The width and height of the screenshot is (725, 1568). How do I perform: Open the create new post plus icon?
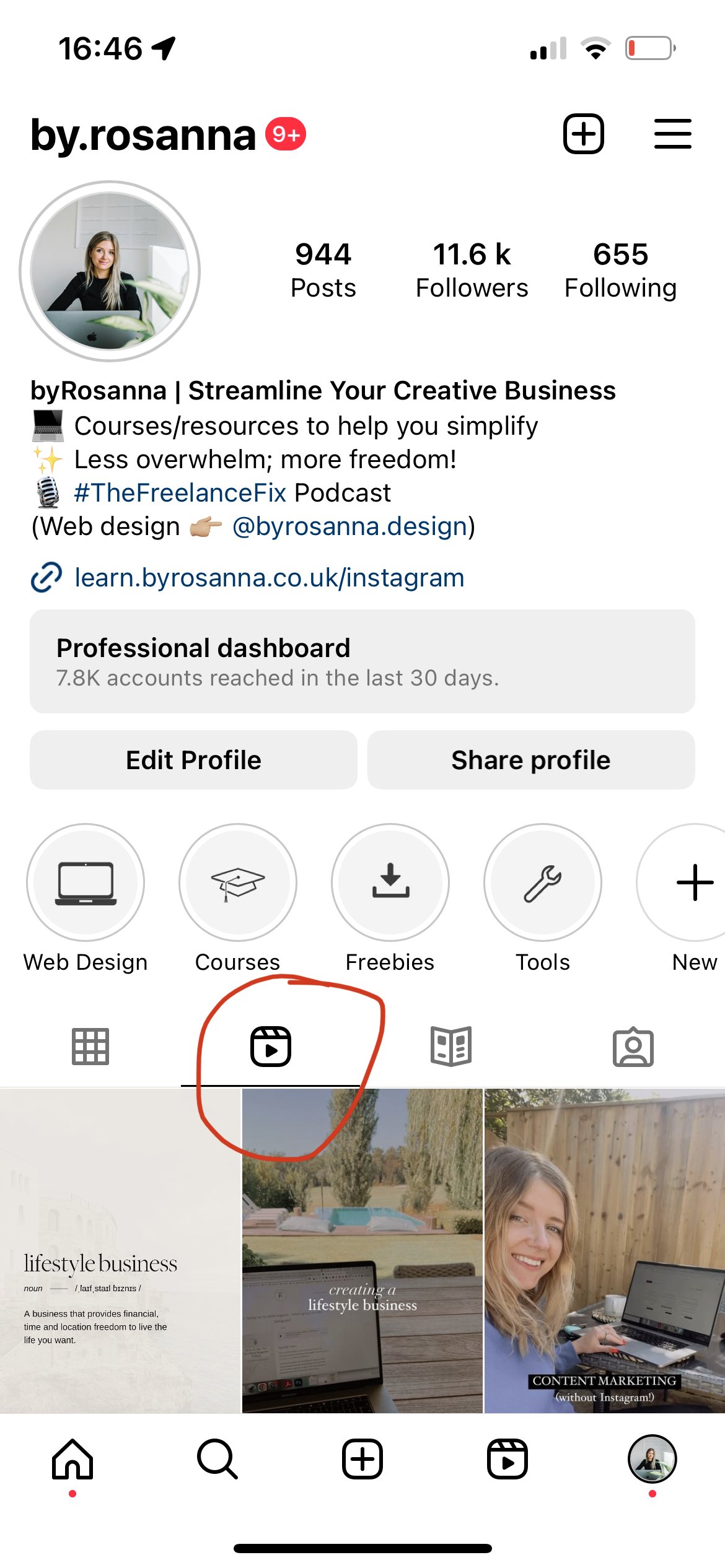tap(583, 134)
